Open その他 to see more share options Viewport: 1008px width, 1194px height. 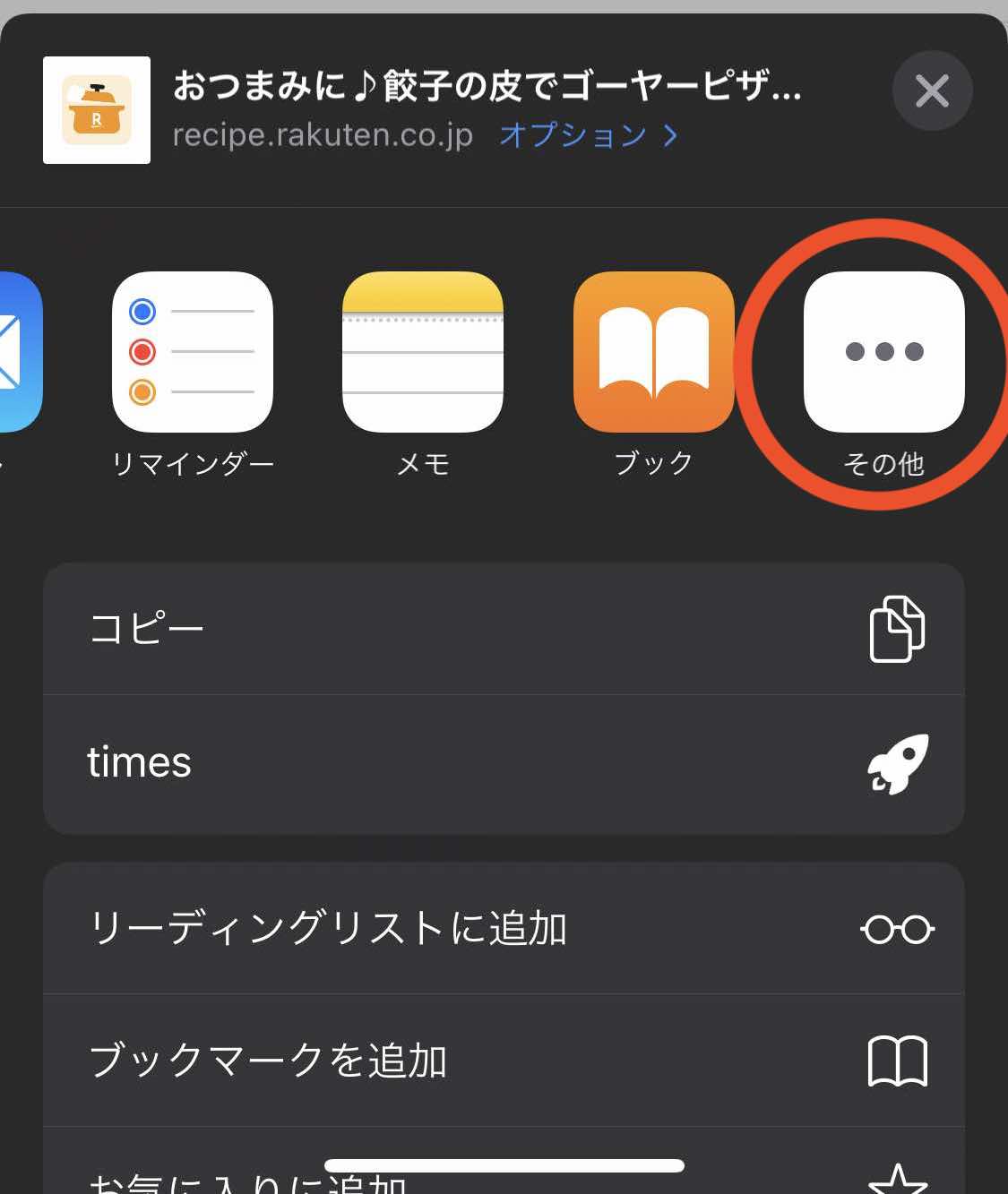[883, 352]
